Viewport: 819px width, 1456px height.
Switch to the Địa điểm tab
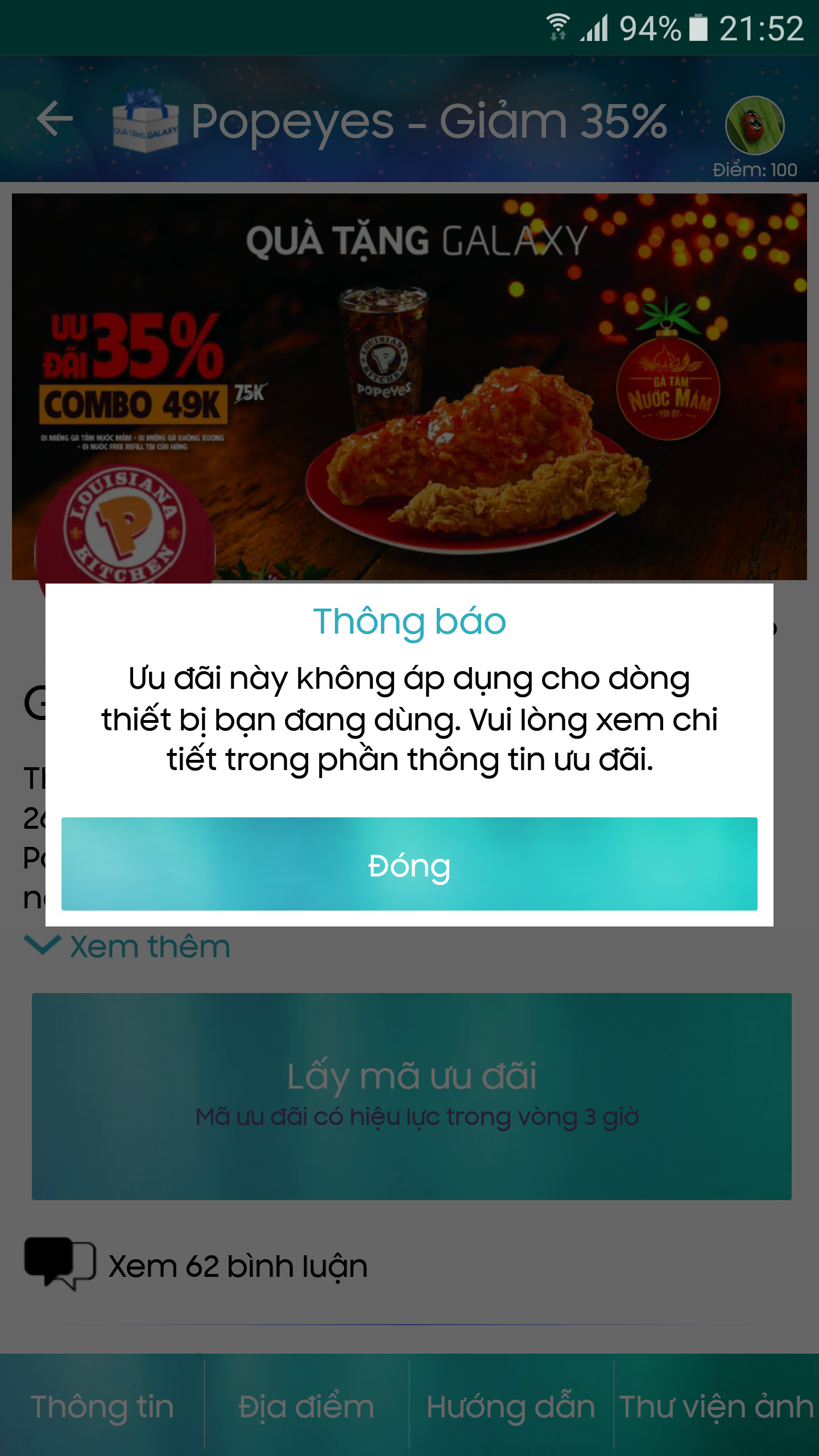coord(307,1407)
